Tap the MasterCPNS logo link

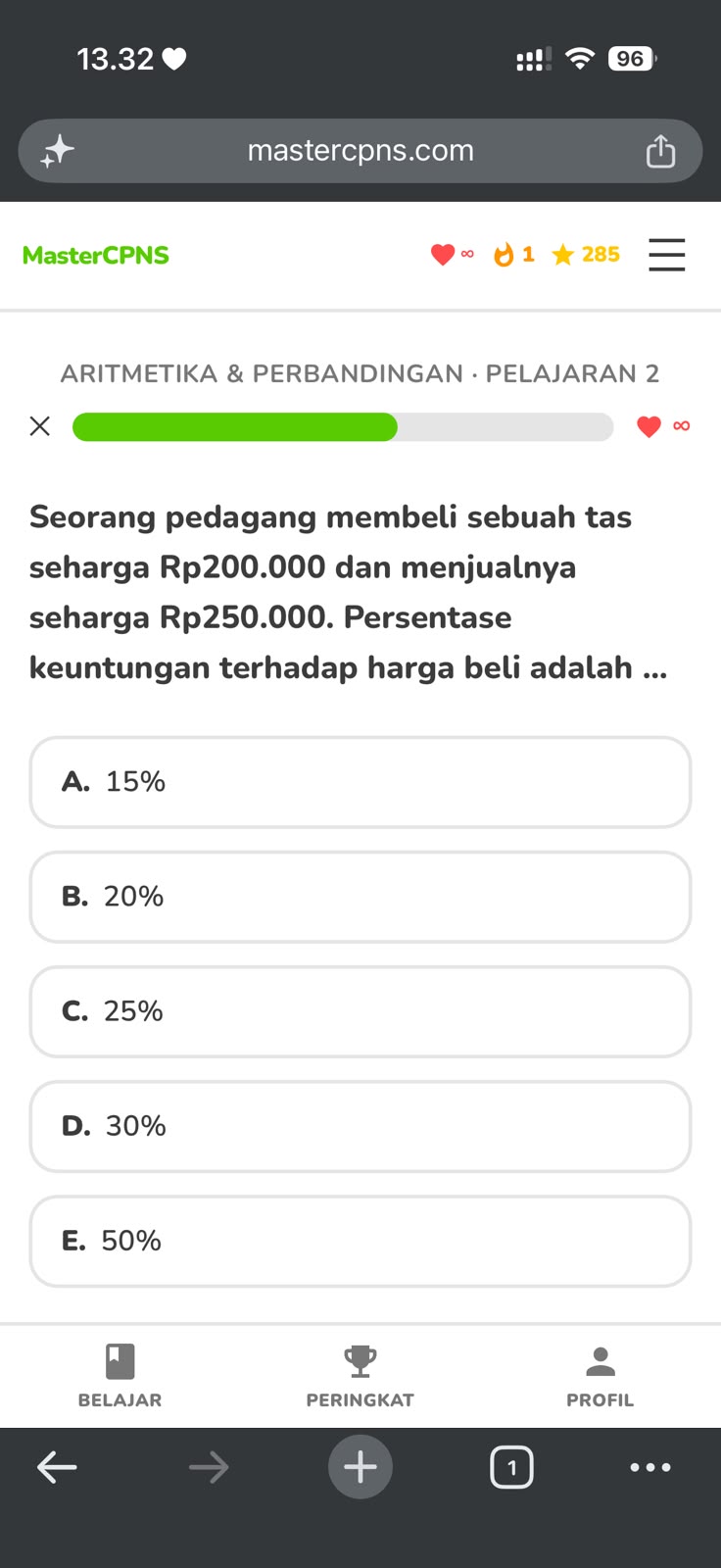[x=96, y=255]
